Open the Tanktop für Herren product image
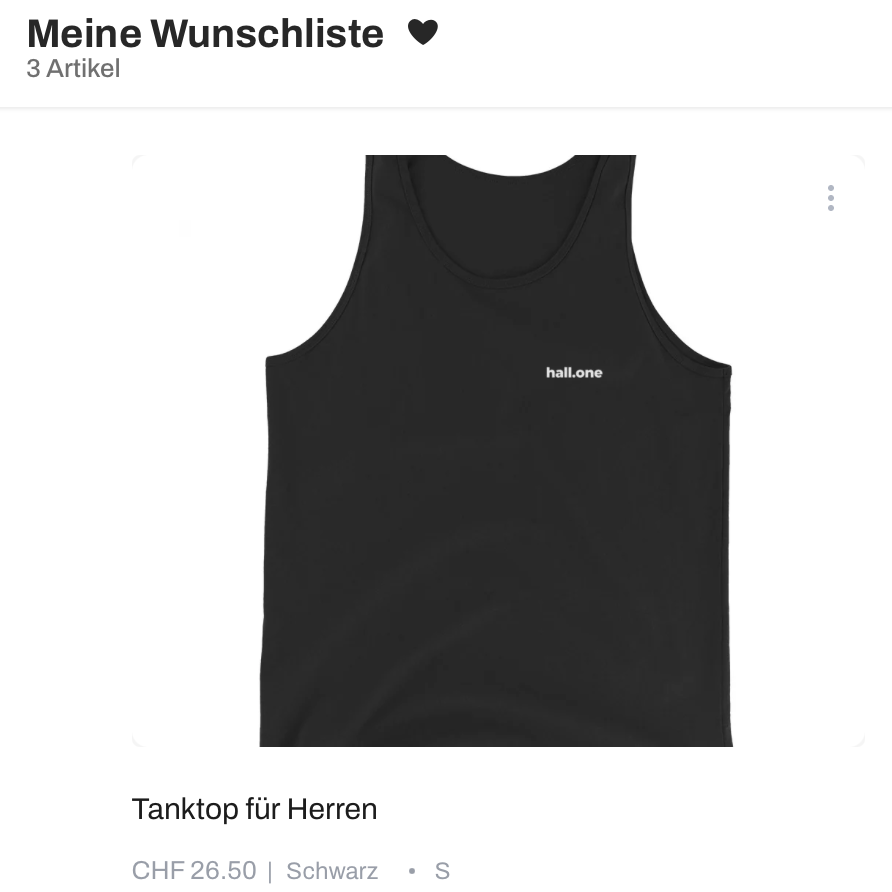The width and height of the screenshot is (892, 892). point(497,450)
